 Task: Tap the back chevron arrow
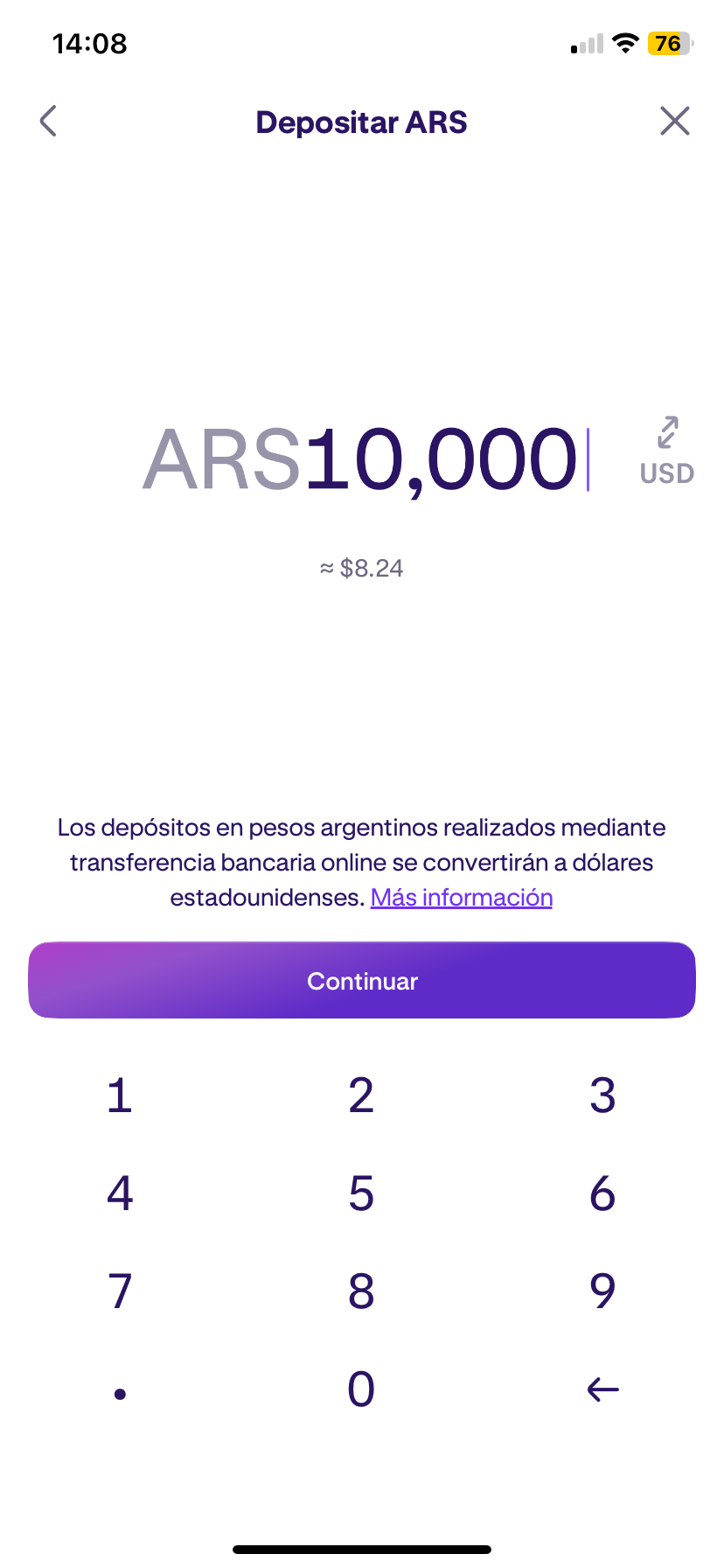click(48, 122)
